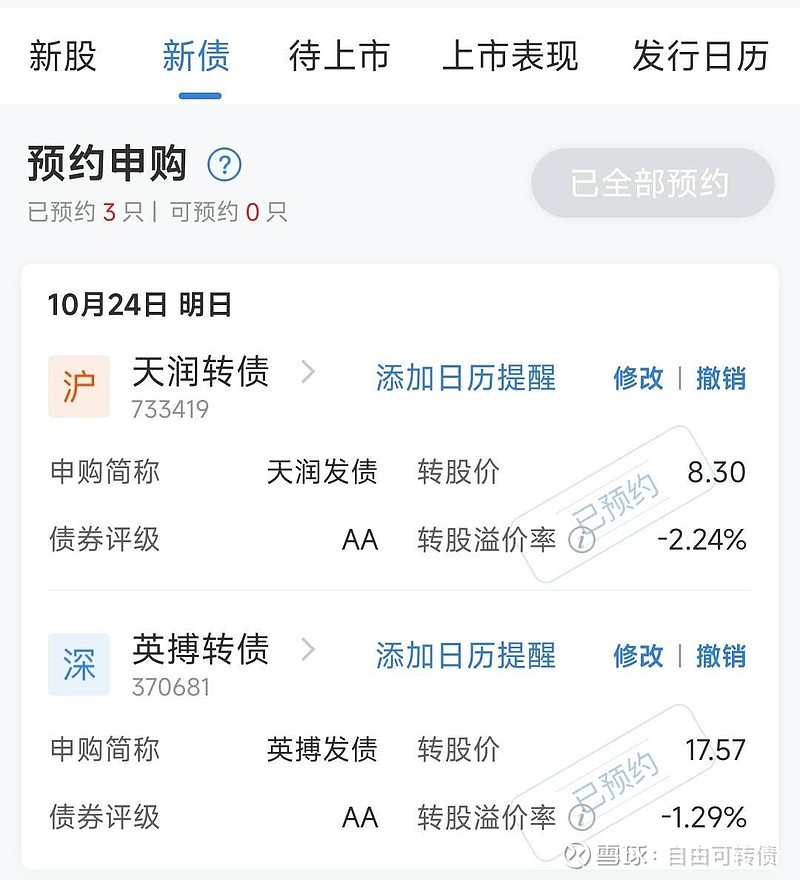Open the 待上市 tab
The width and height of the screenshot is (800, 880).
coord(342,57)
